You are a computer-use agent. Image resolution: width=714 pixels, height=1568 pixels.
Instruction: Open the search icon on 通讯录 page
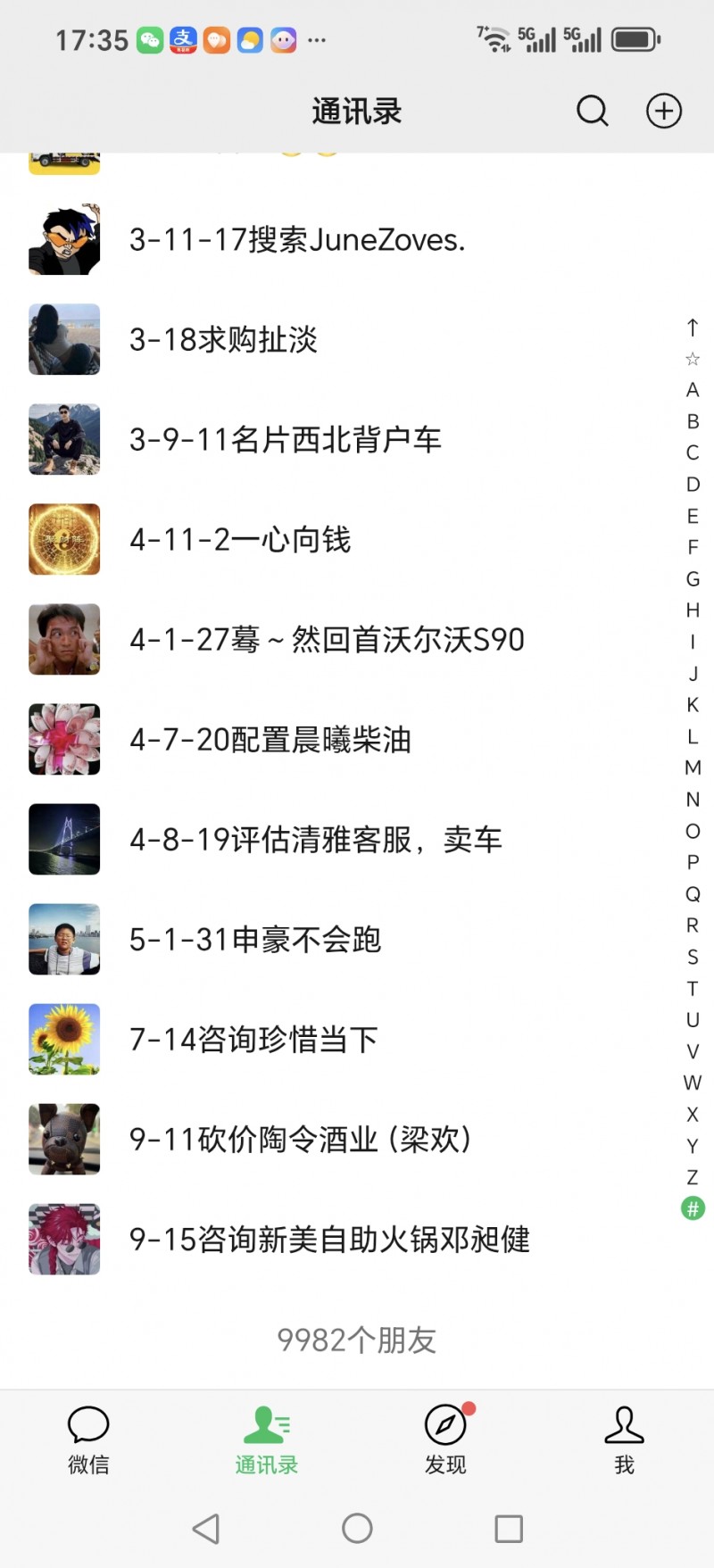coord(593,111)
